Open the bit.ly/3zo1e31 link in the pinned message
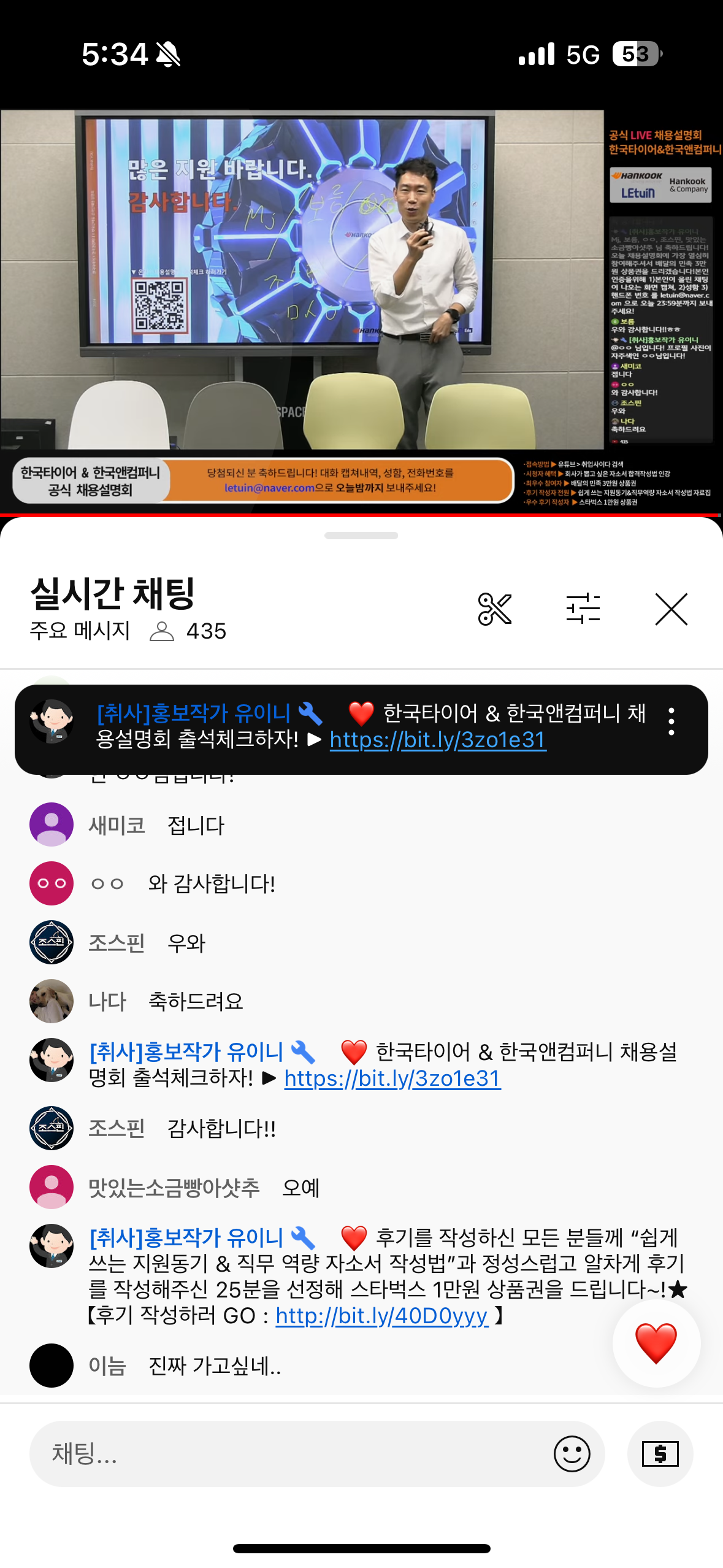The width and height of the screenshot is (723, 1568). pos(437,740)
